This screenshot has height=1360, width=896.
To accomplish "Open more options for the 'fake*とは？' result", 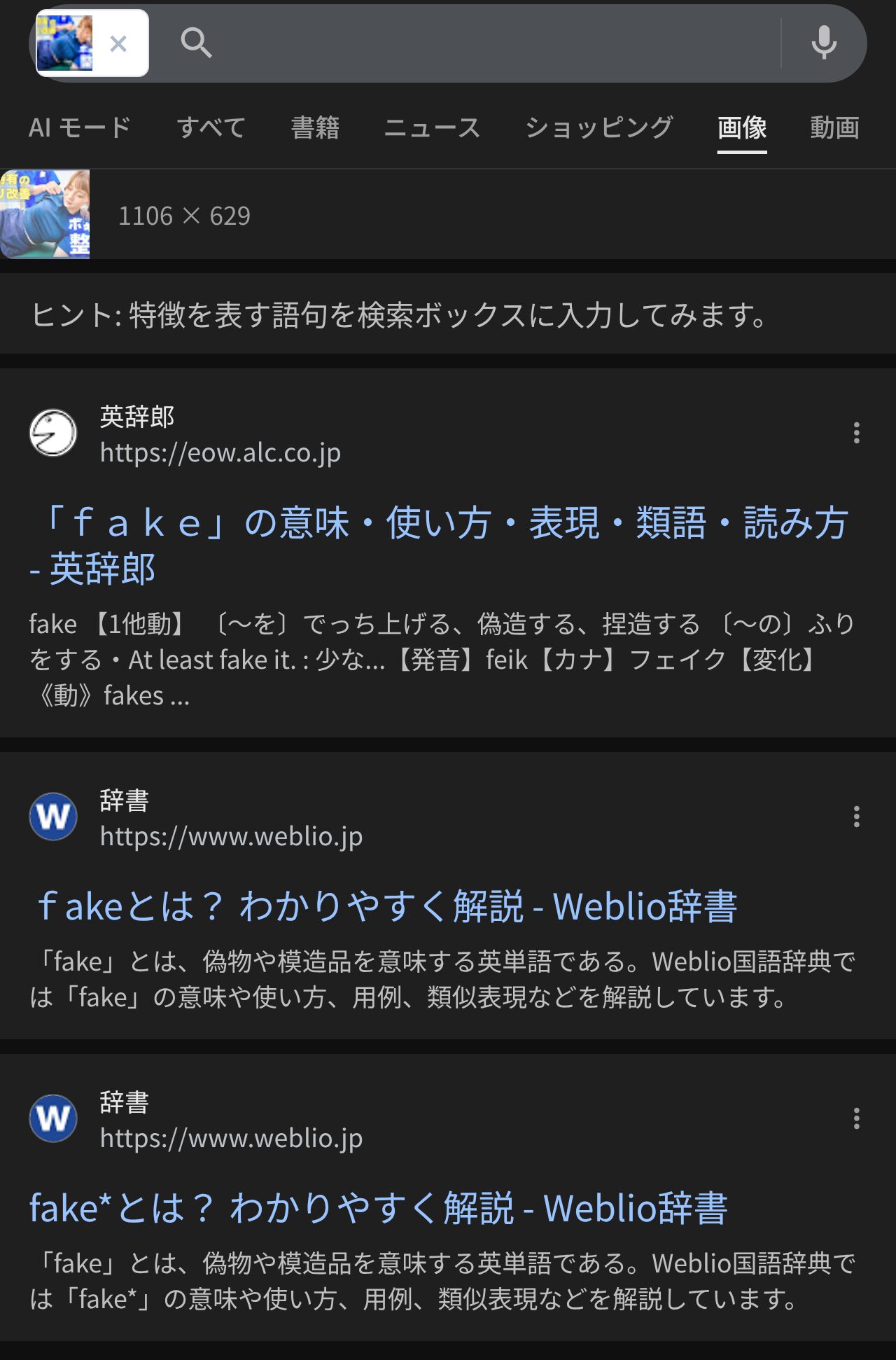I will click(x=856, y=1118).
